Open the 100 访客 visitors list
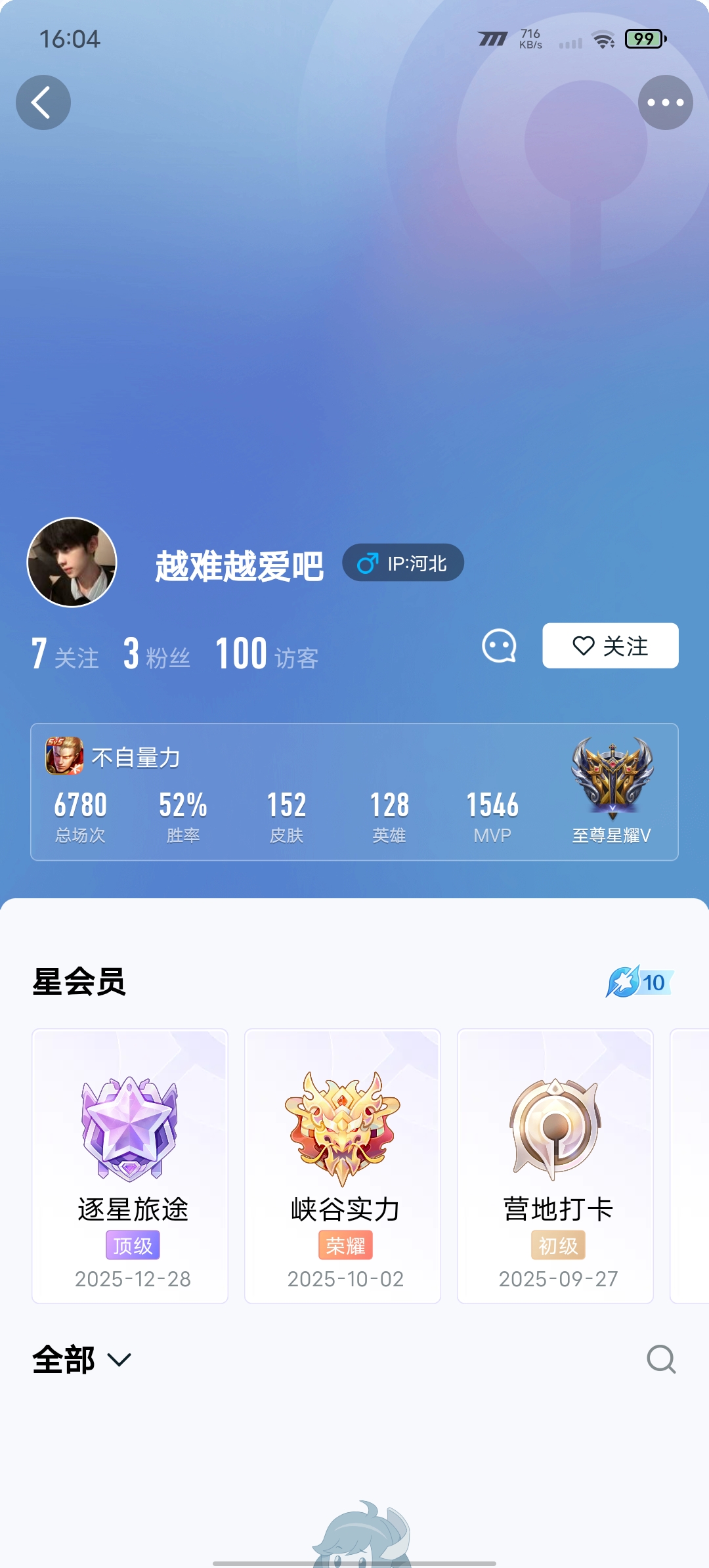 pyautogui.click(x=267, y=655)
